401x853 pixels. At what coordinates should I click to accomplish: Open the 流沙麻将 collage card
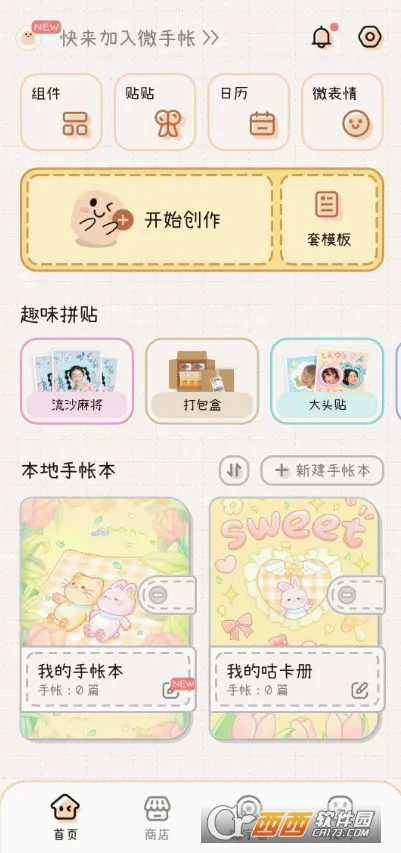coord(77,381)
